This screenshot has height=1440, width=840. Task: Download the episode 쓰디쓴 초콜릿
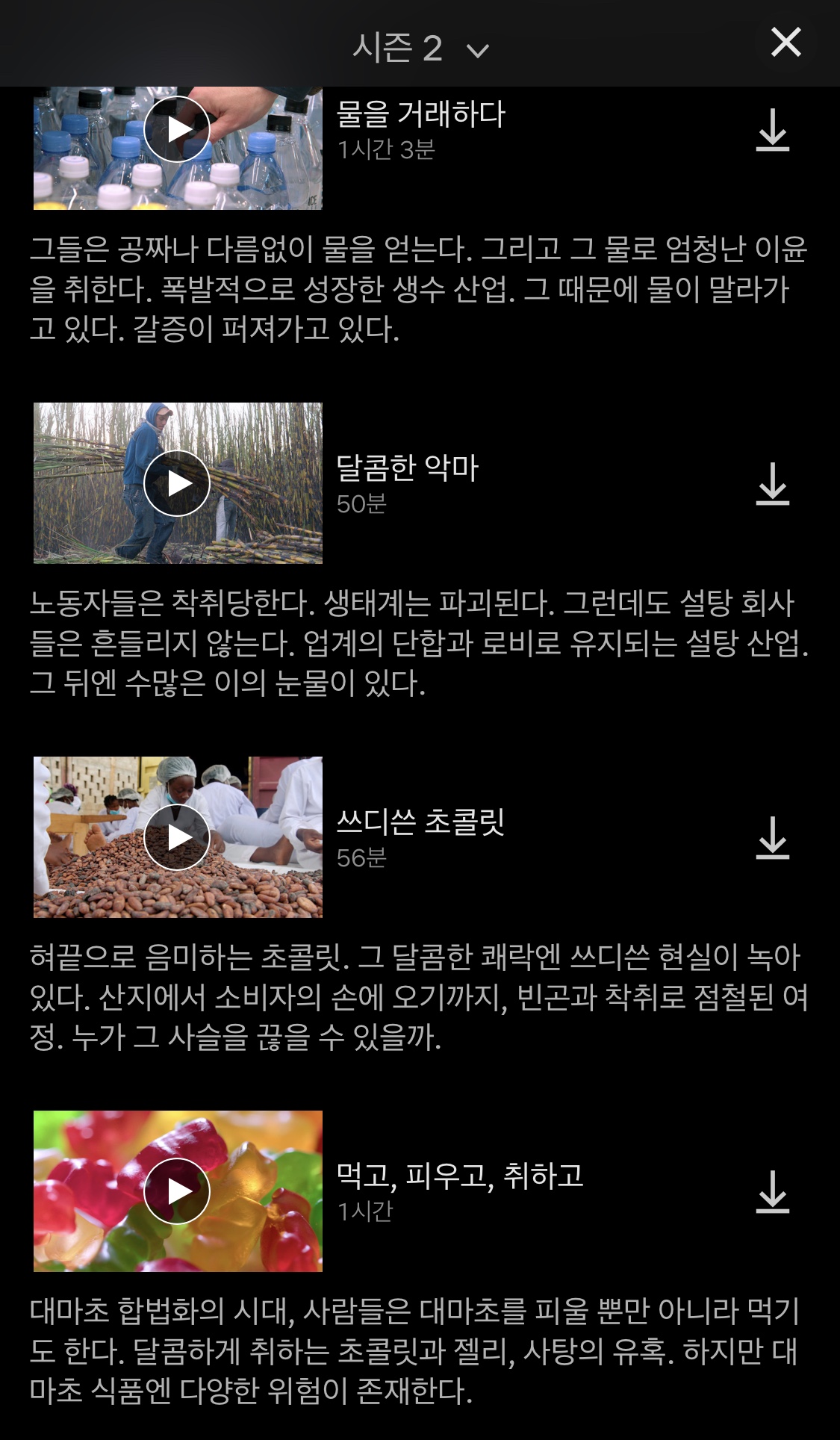772,838
